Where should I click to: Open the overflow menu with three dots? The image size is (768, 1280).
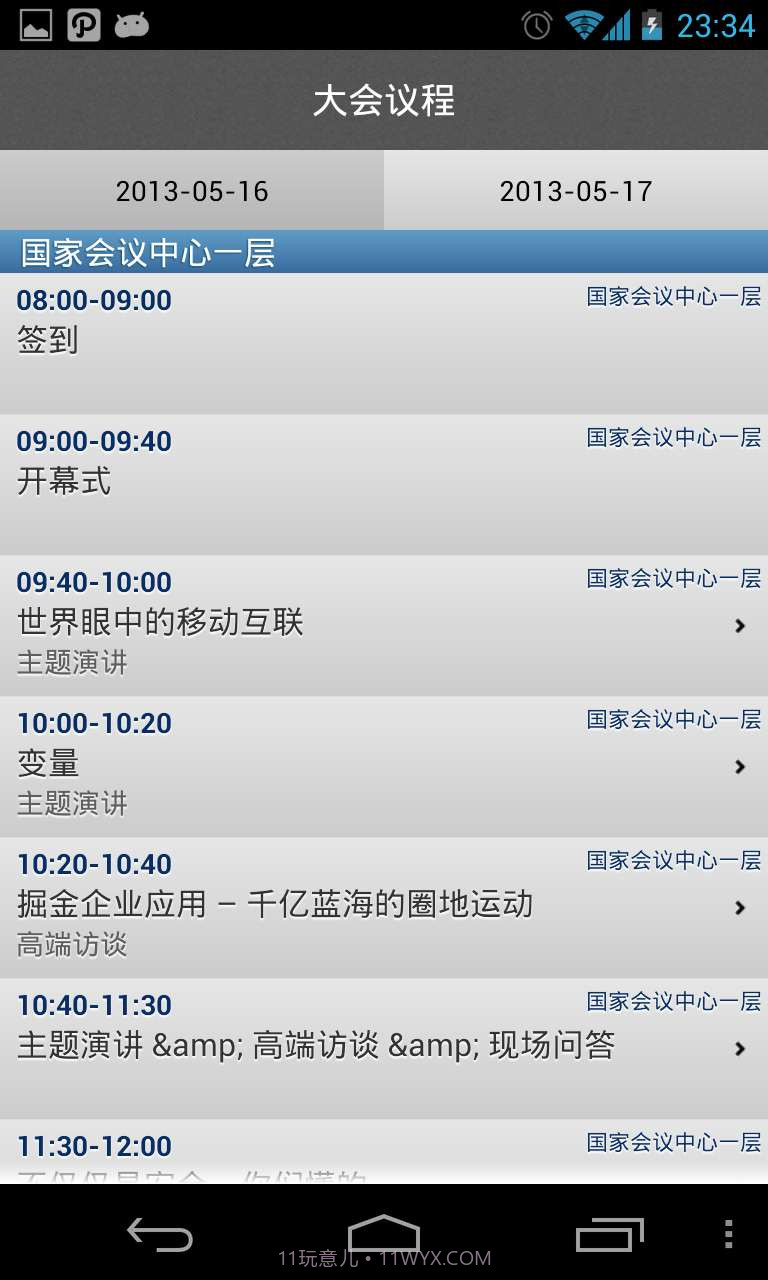point(727,1235)
